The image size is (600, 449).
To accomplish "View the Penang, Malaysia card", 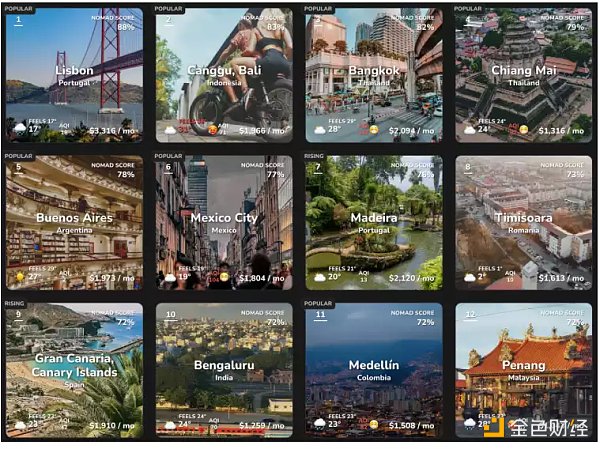I will pyautogui.click(x=523, y=368).
